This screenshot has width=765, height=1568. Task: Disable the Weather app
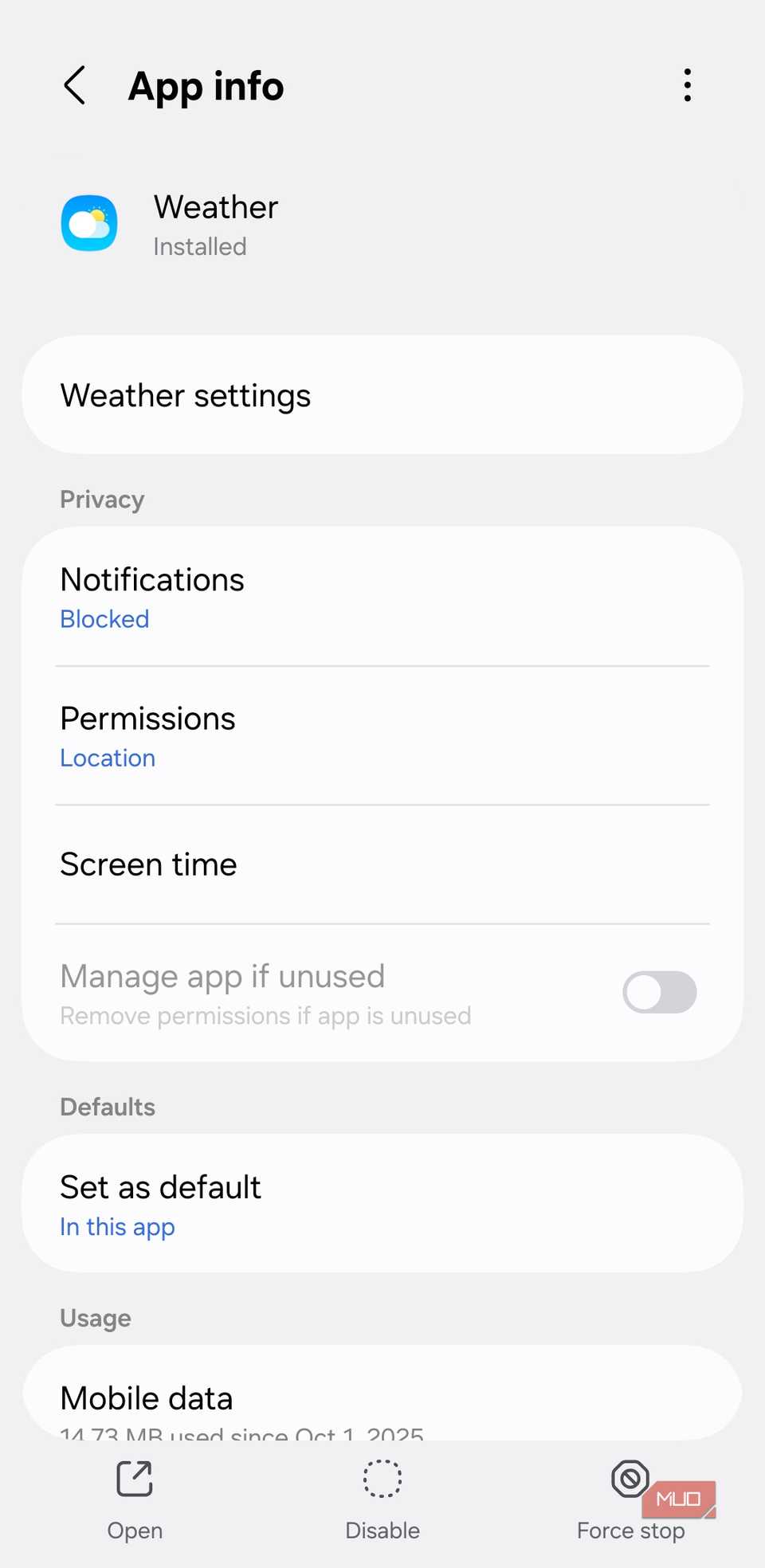pos(382,1499)
